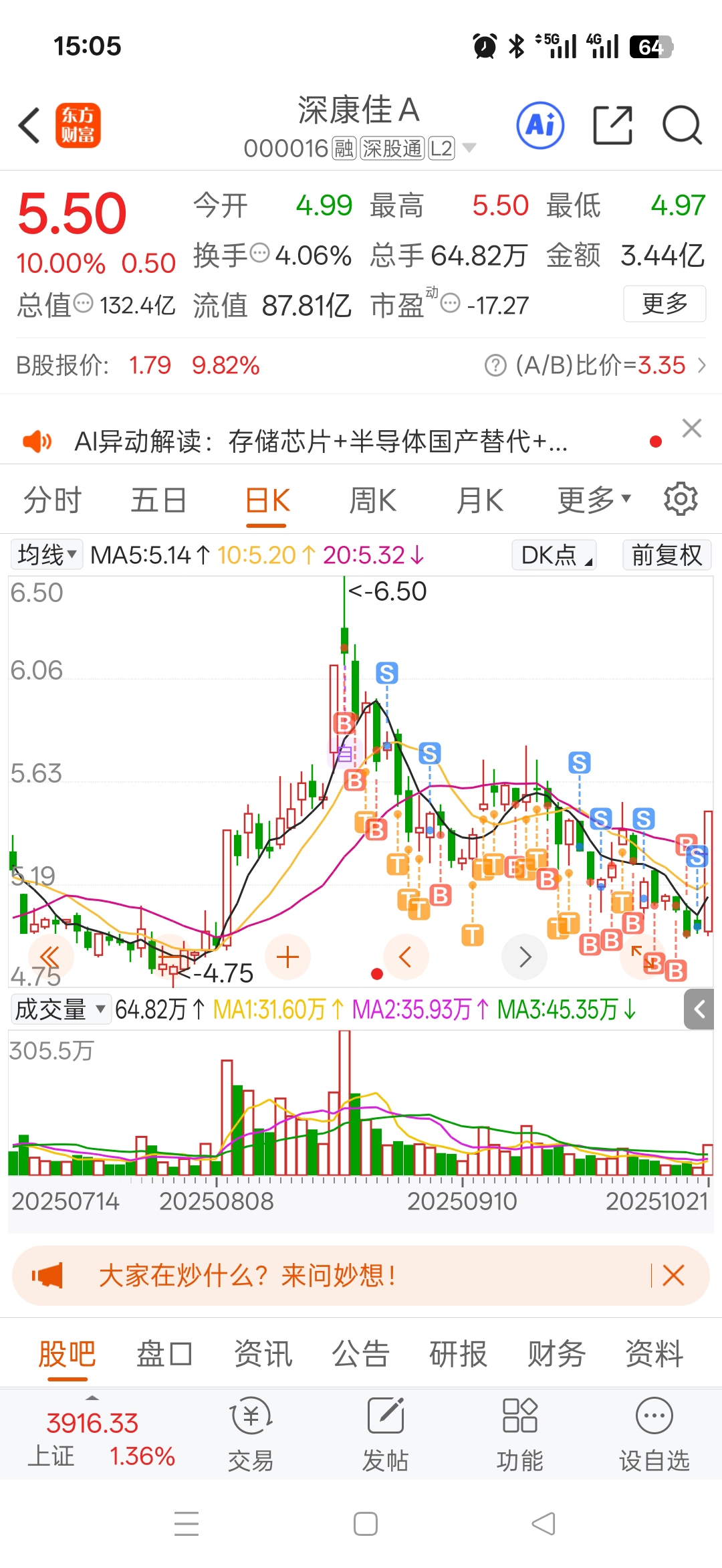
Task: Dismiss the AI异动解读 banner
Action: tap(691, 428)
